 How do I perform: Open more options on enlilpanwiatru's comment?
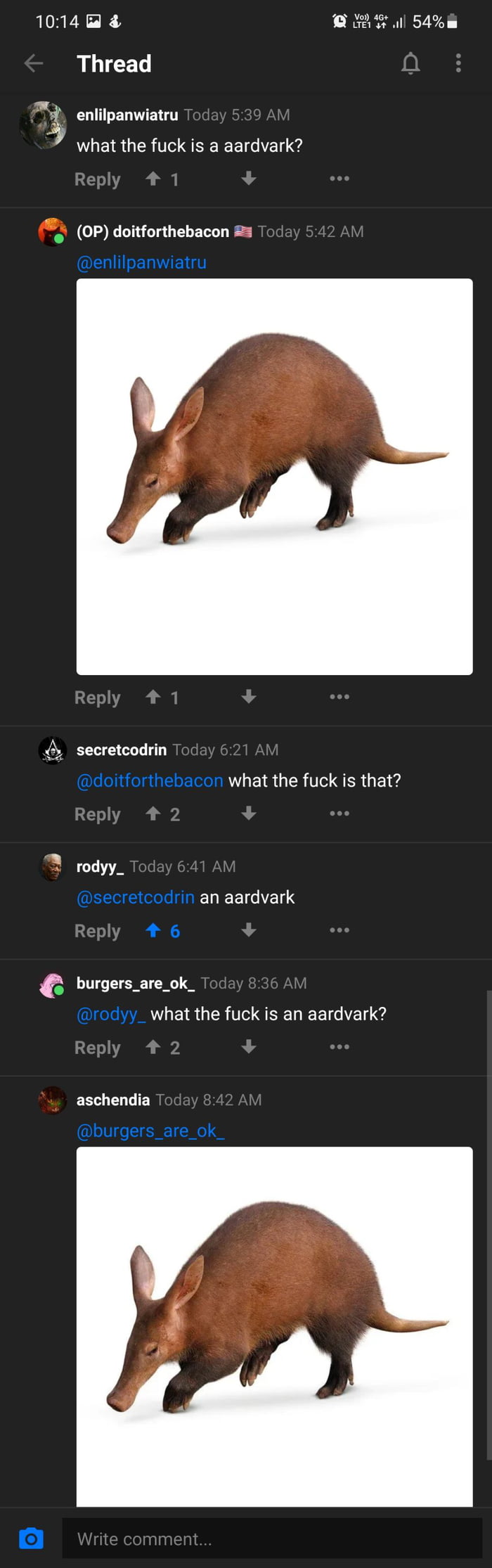click(339, 179)
